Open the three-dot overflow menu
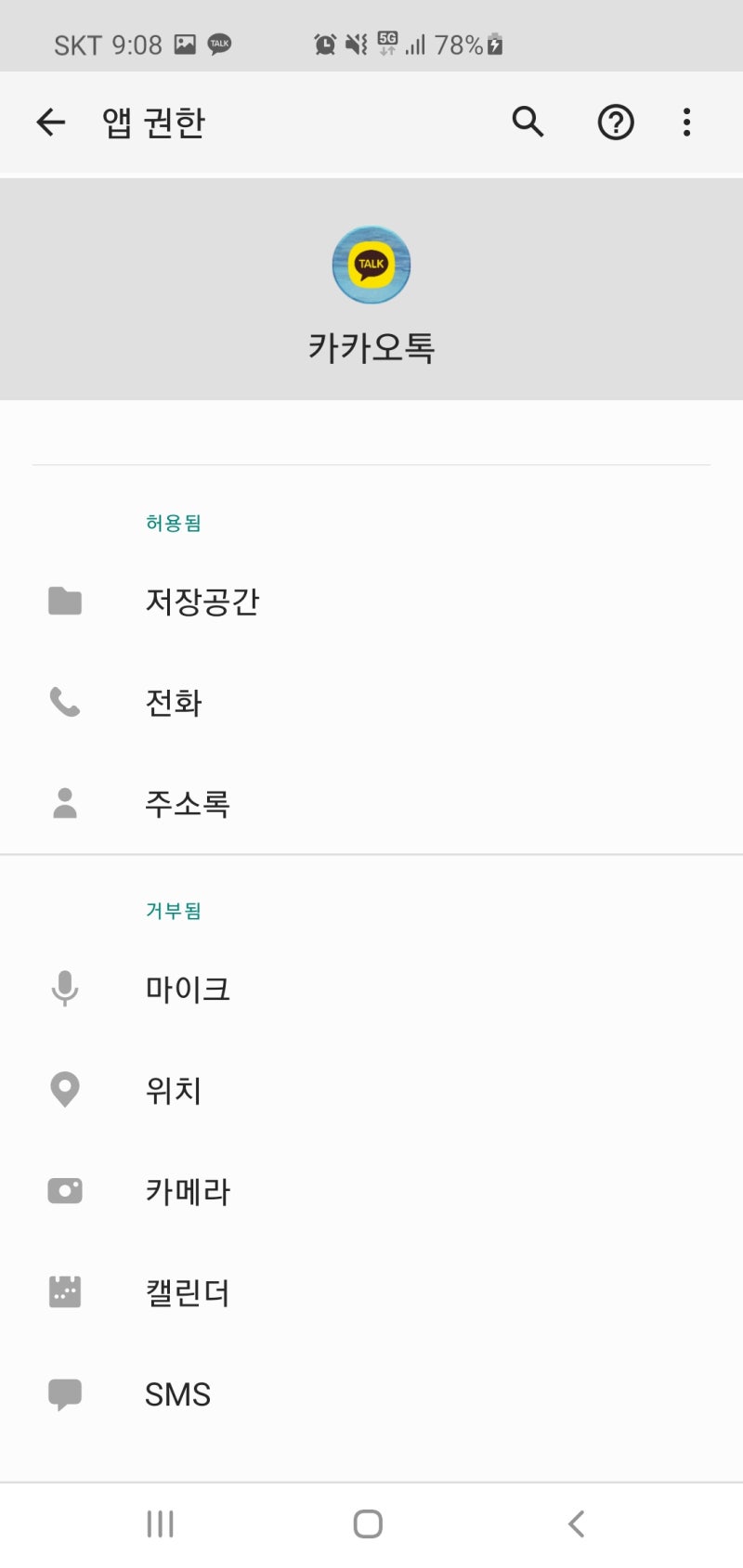The width and height of the screenshot is (743, 1568). point(686,122)
